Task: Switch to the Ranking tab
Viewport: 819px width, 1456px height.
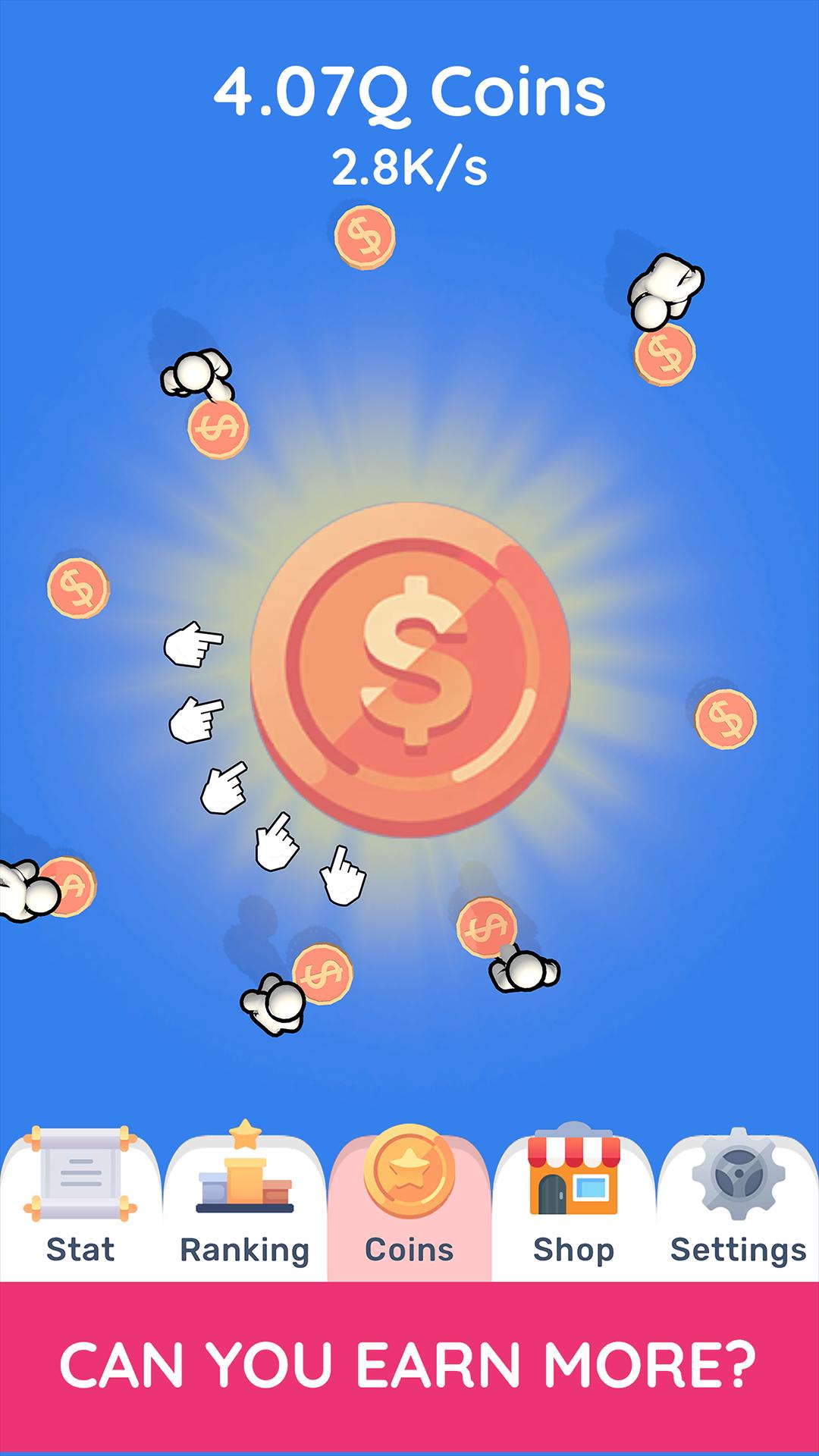Action: (244, 1206)
